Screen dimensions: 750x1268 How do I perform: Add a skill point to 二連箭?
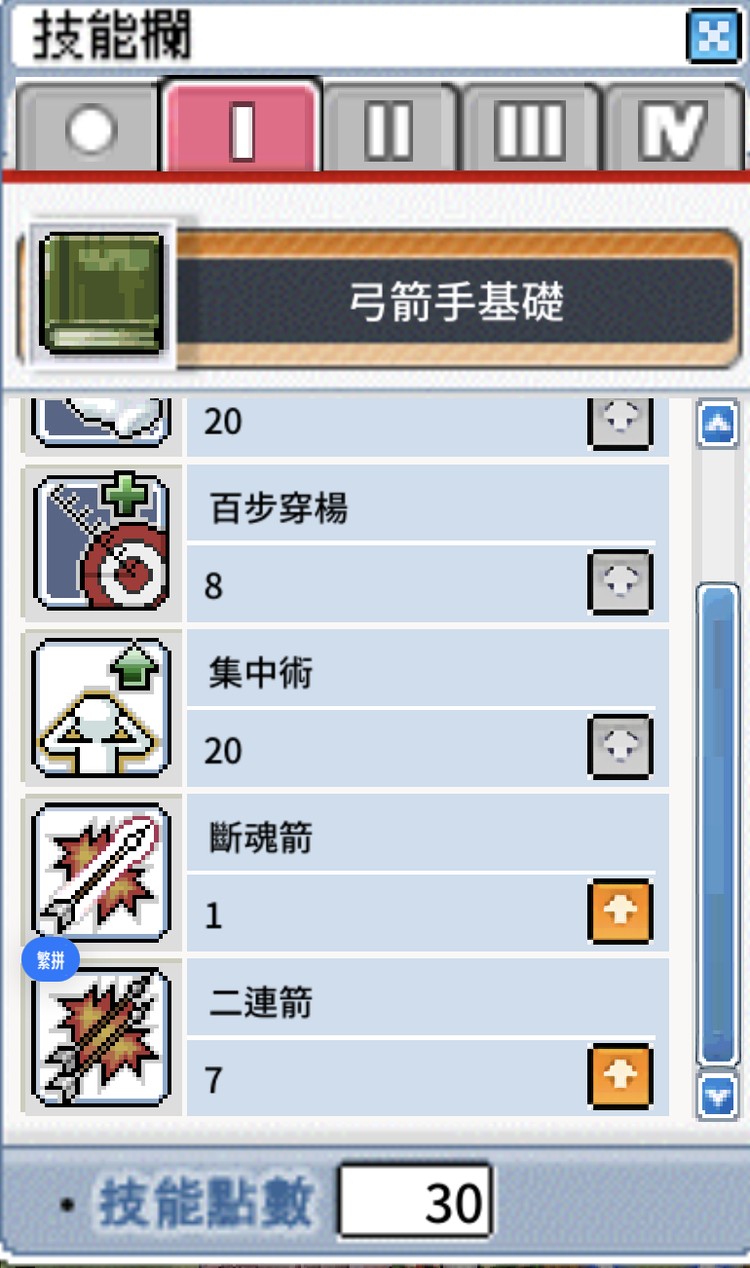tap(620, 1076)
